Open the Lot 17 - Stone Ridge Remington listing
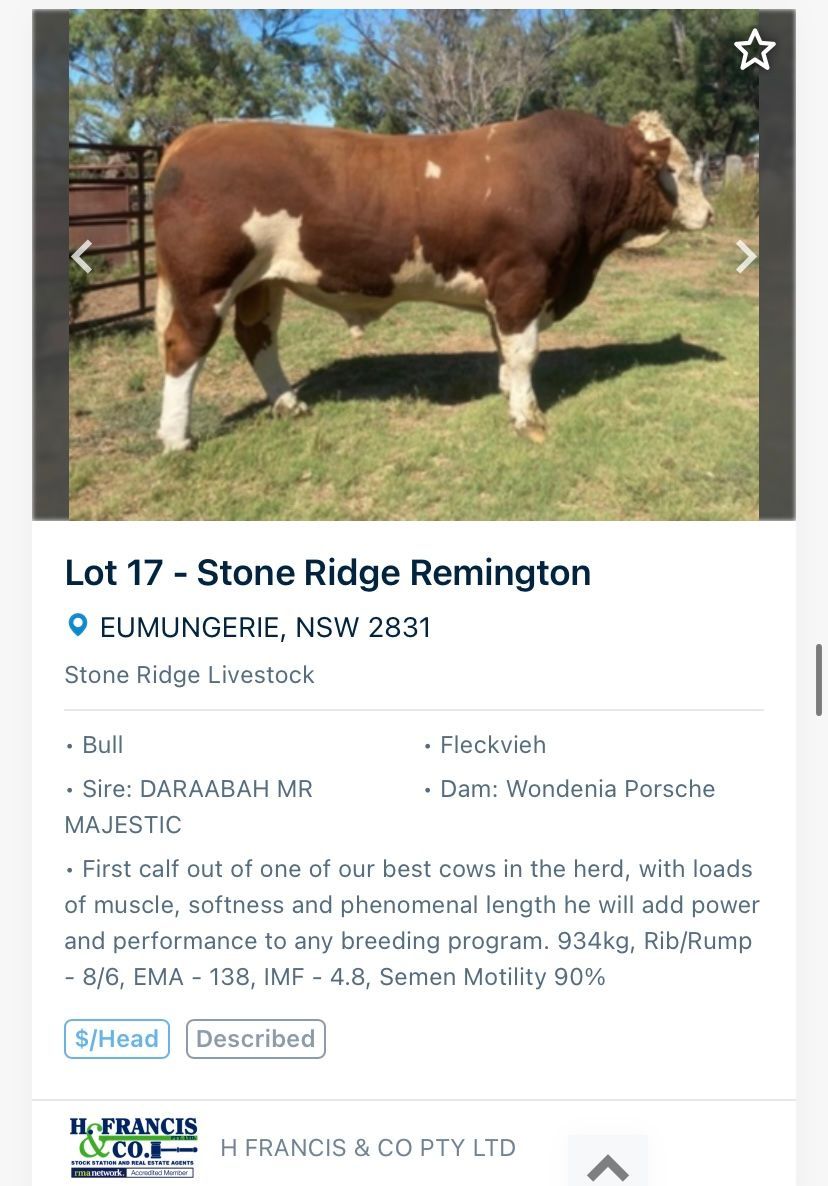The height and width of the screenshot is (1186, 828). point(327,573)
